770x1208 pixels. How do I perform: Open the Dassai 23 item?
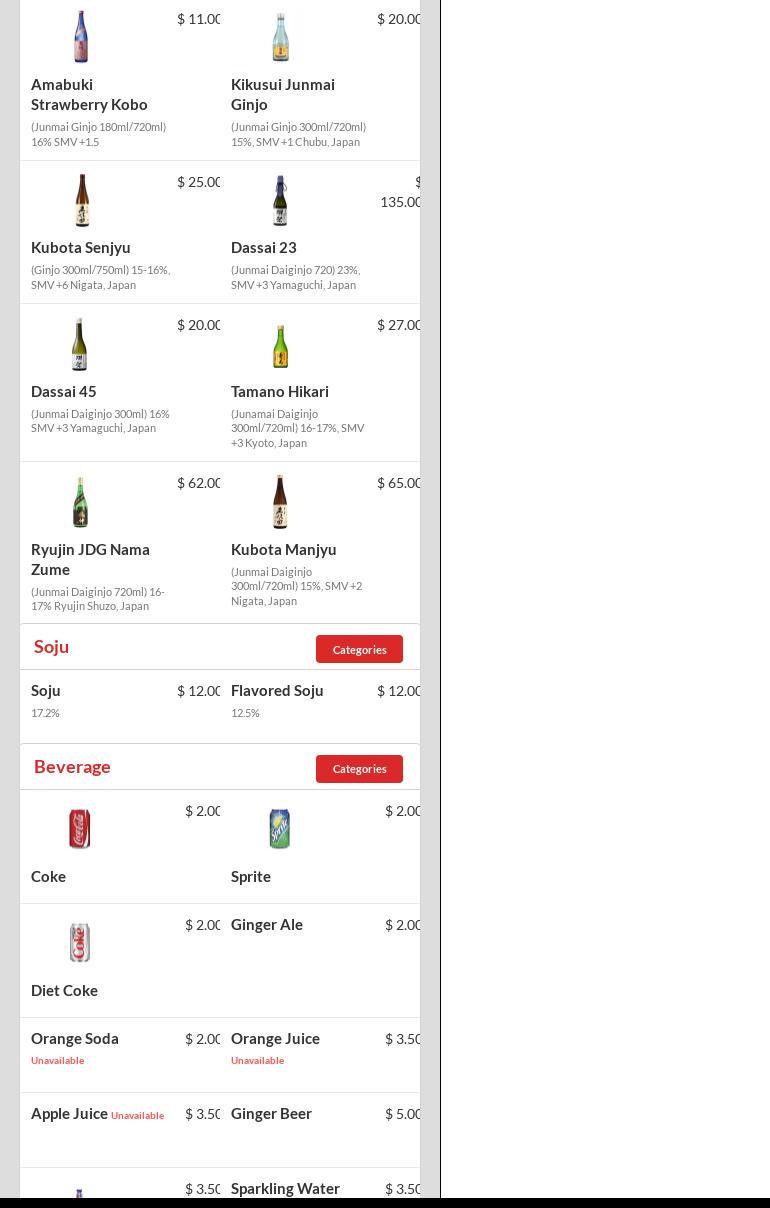click(264, 247)
